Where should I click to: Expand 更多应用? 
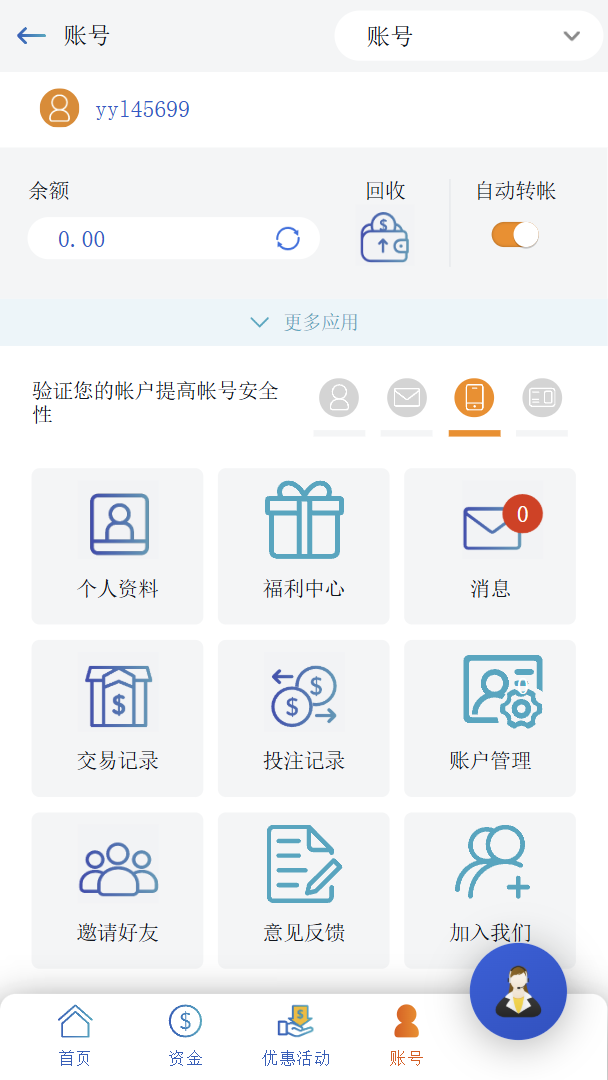(x=304, y=322)
